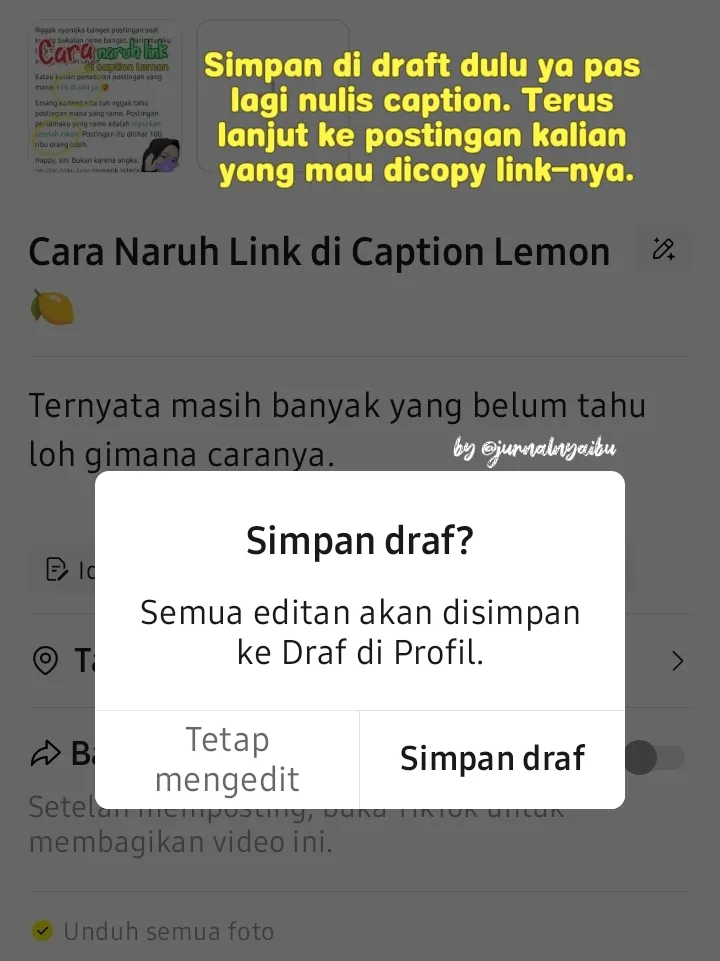This screenshot has height=961, width=720.
Task: Confirm saving with Simpan draf
Action: [492, 759]
